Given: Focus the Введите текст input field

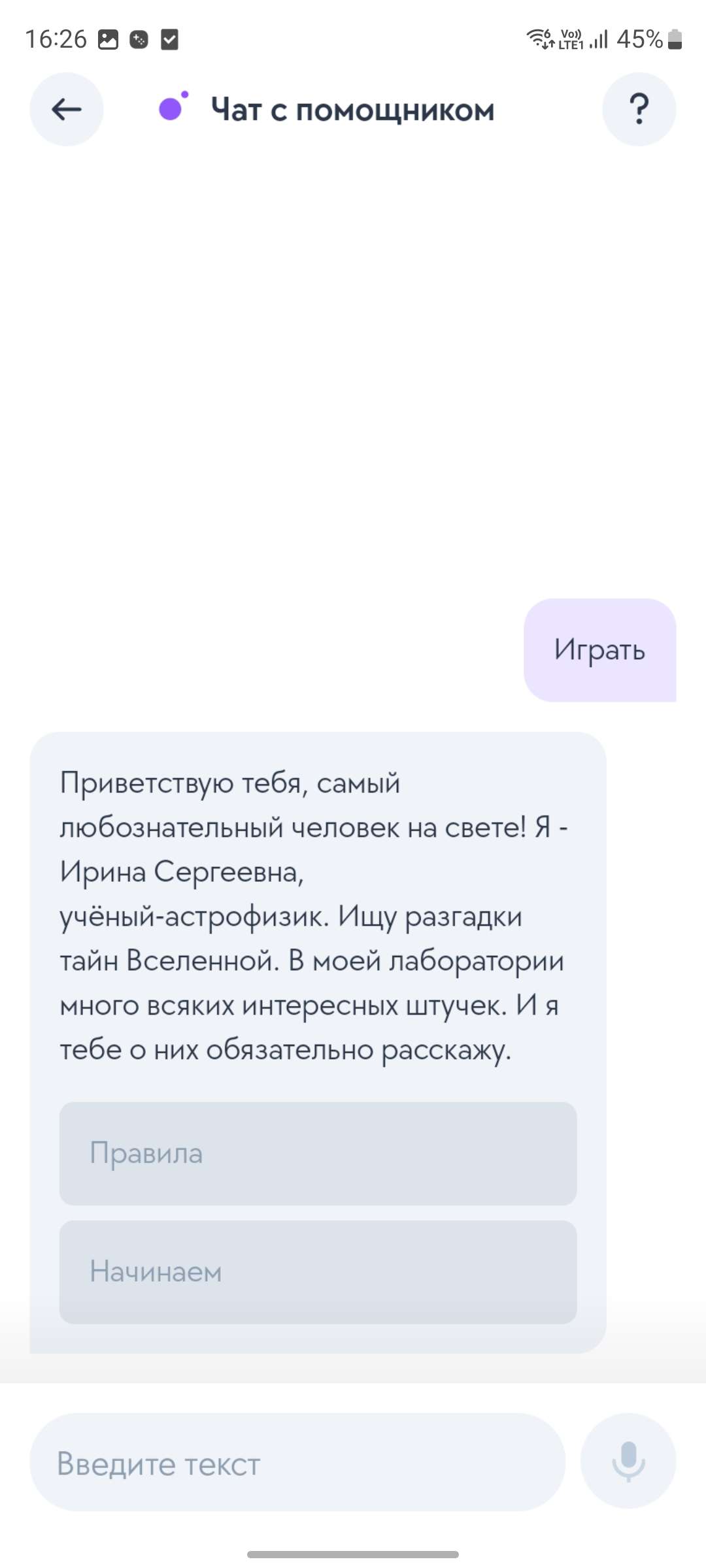Looking at the screenshot, I should [297, 1463].
